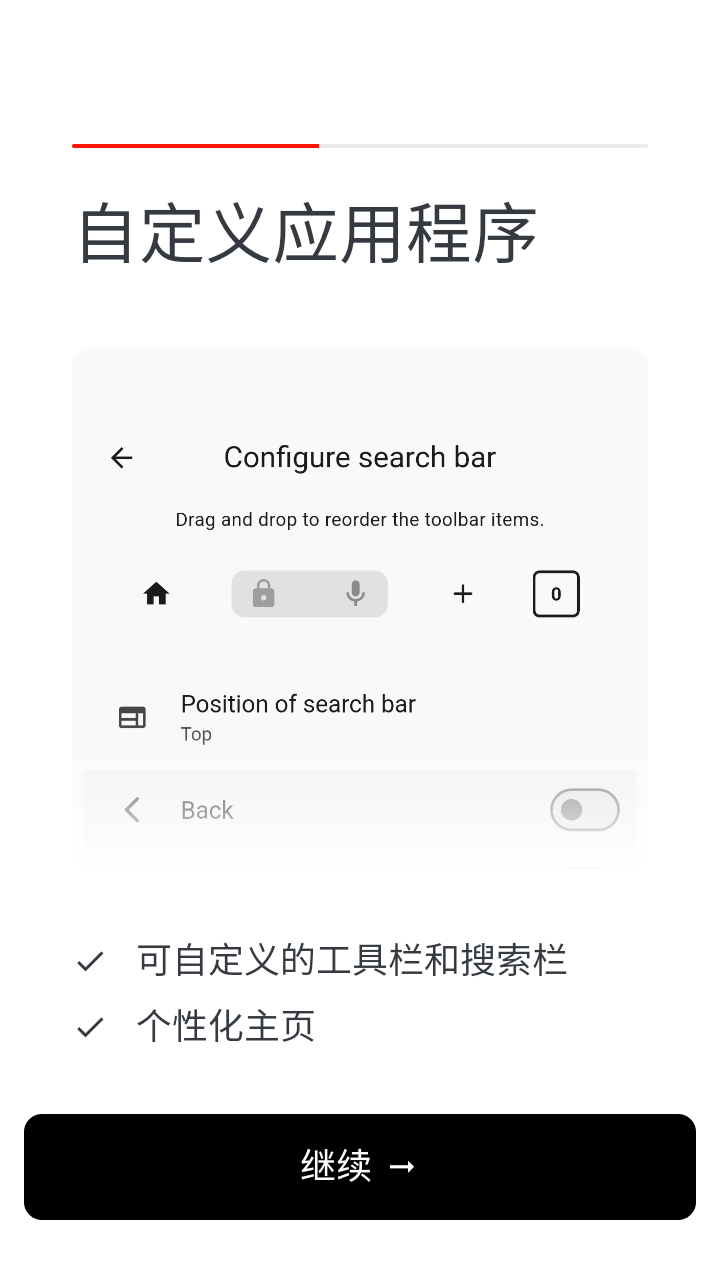
Task: Enable the toggle switch in the Back row
Action: (585, 810)
